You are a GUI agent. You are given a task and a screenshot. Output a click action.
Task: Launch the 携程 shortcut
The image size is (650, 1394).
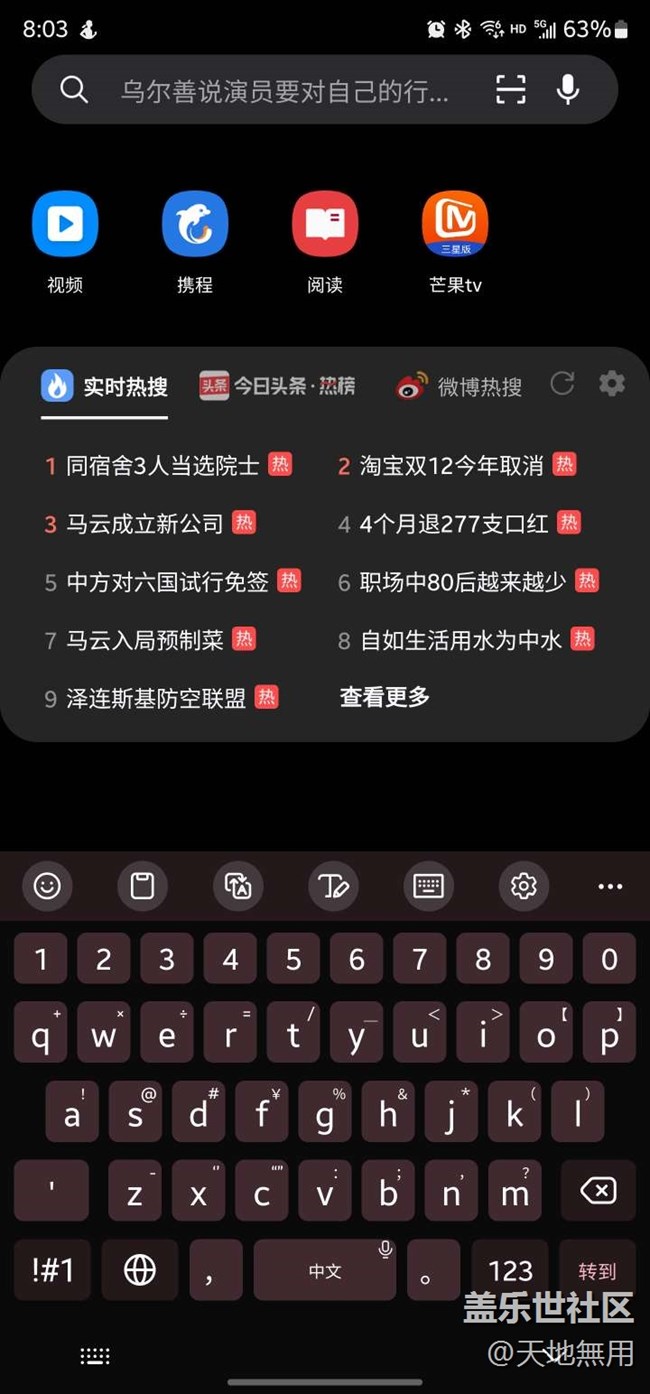(x=195, y=225)
